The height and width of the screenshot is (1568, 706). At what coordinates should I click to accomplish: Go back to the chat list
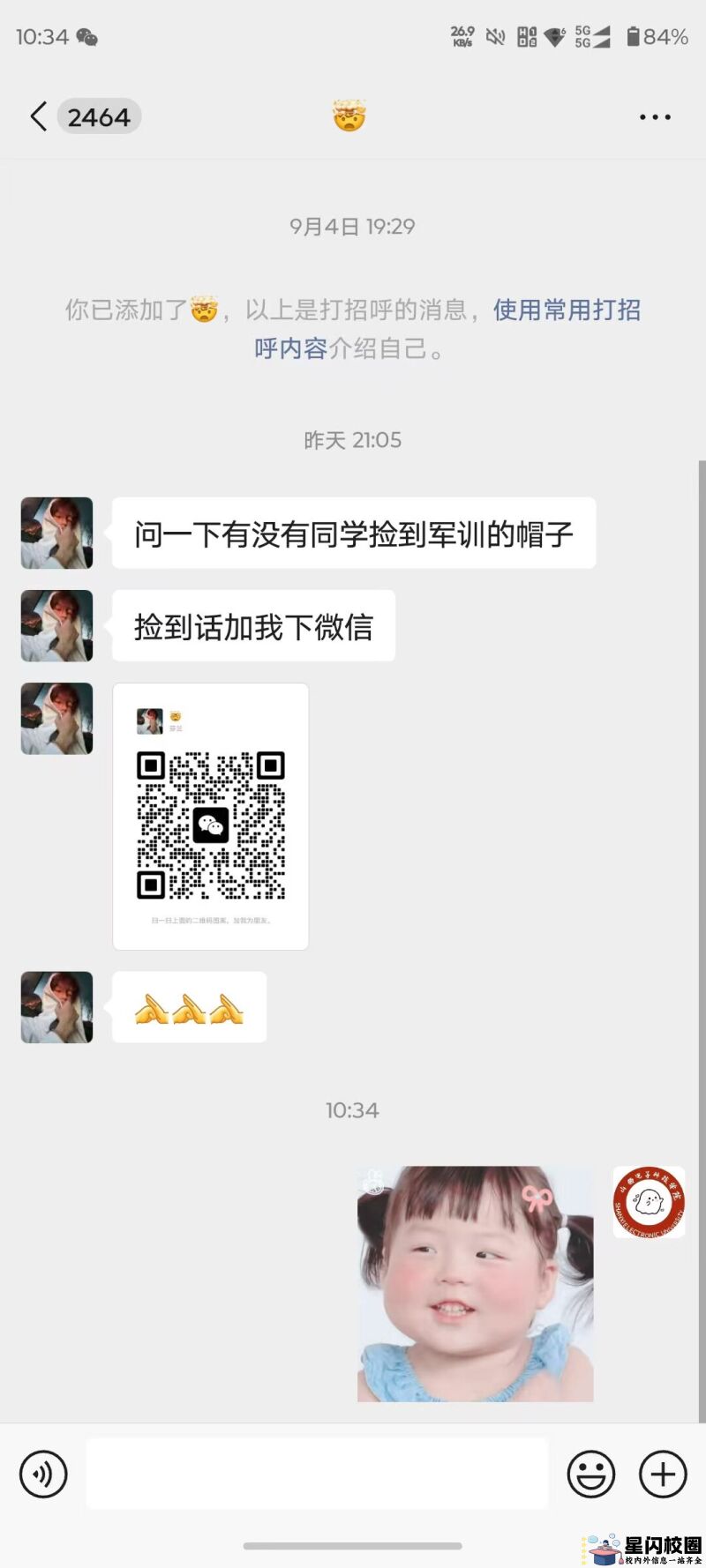pos(39,116)
